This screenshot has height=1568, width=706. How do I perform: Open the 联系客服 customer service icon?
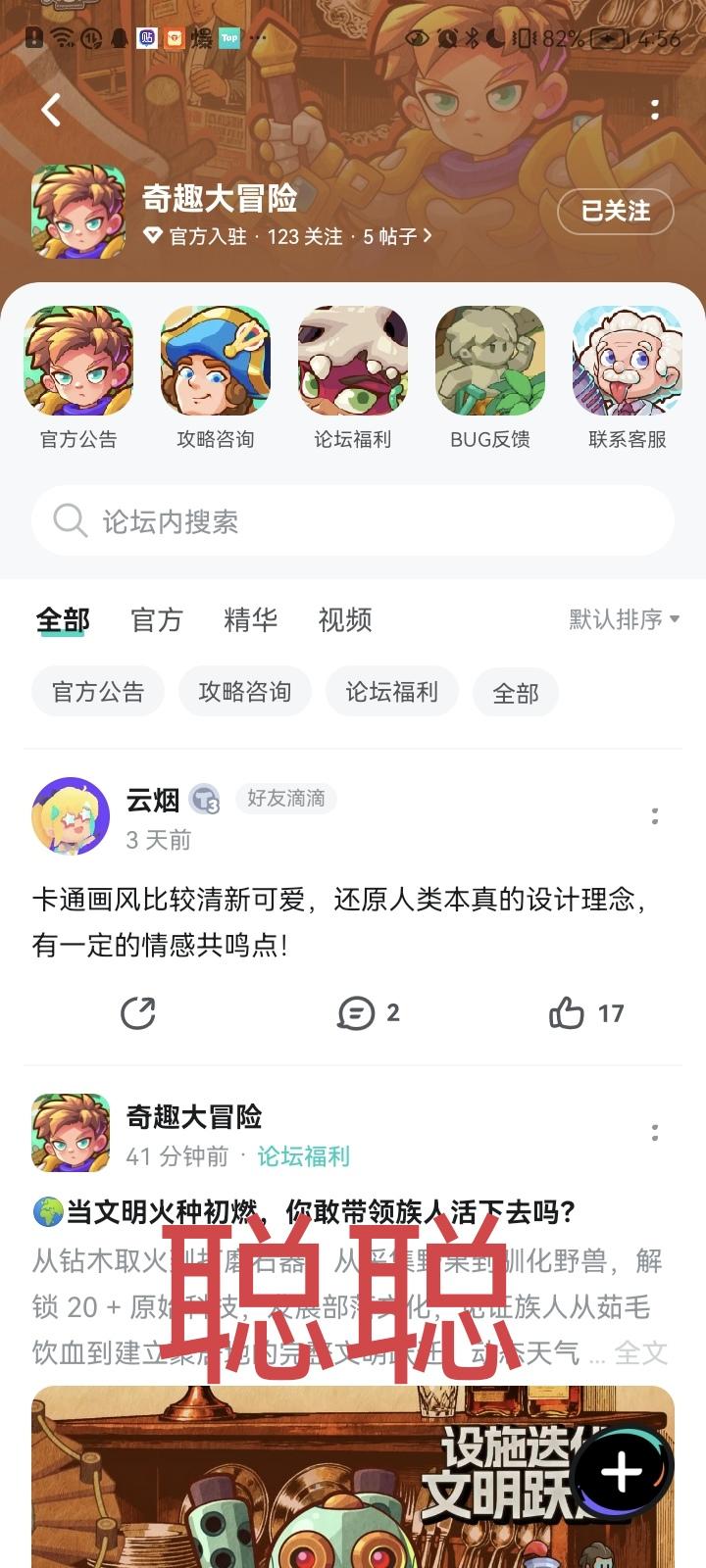click(626, 361)
